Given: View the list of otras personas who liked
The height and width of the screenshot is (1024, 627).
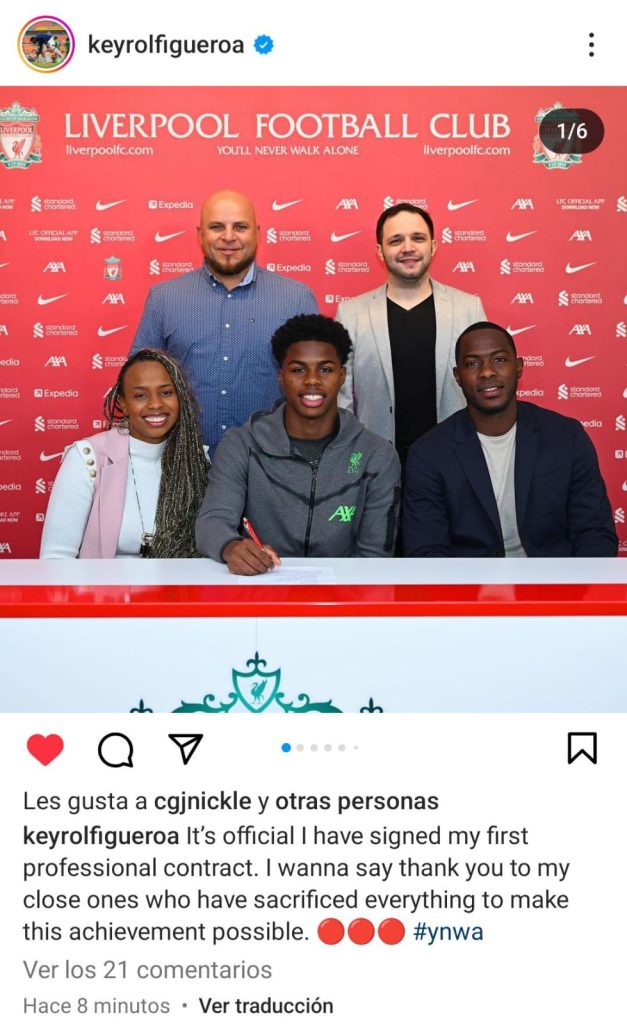Looking at the screenshot, I should 356,802.
